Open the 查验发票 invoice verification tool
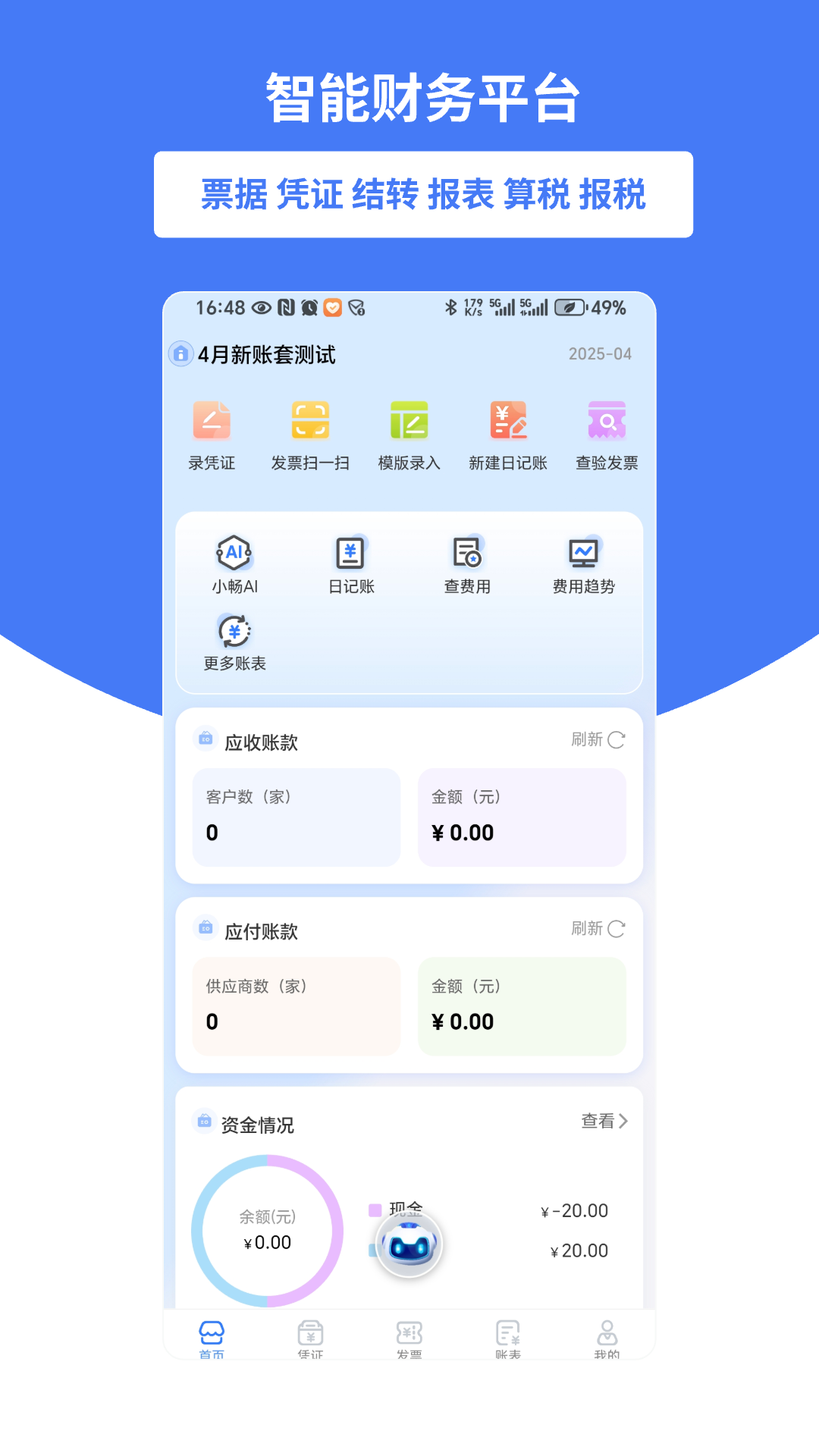This screenshot has width=819, height=1456. (x=606, y=432)
